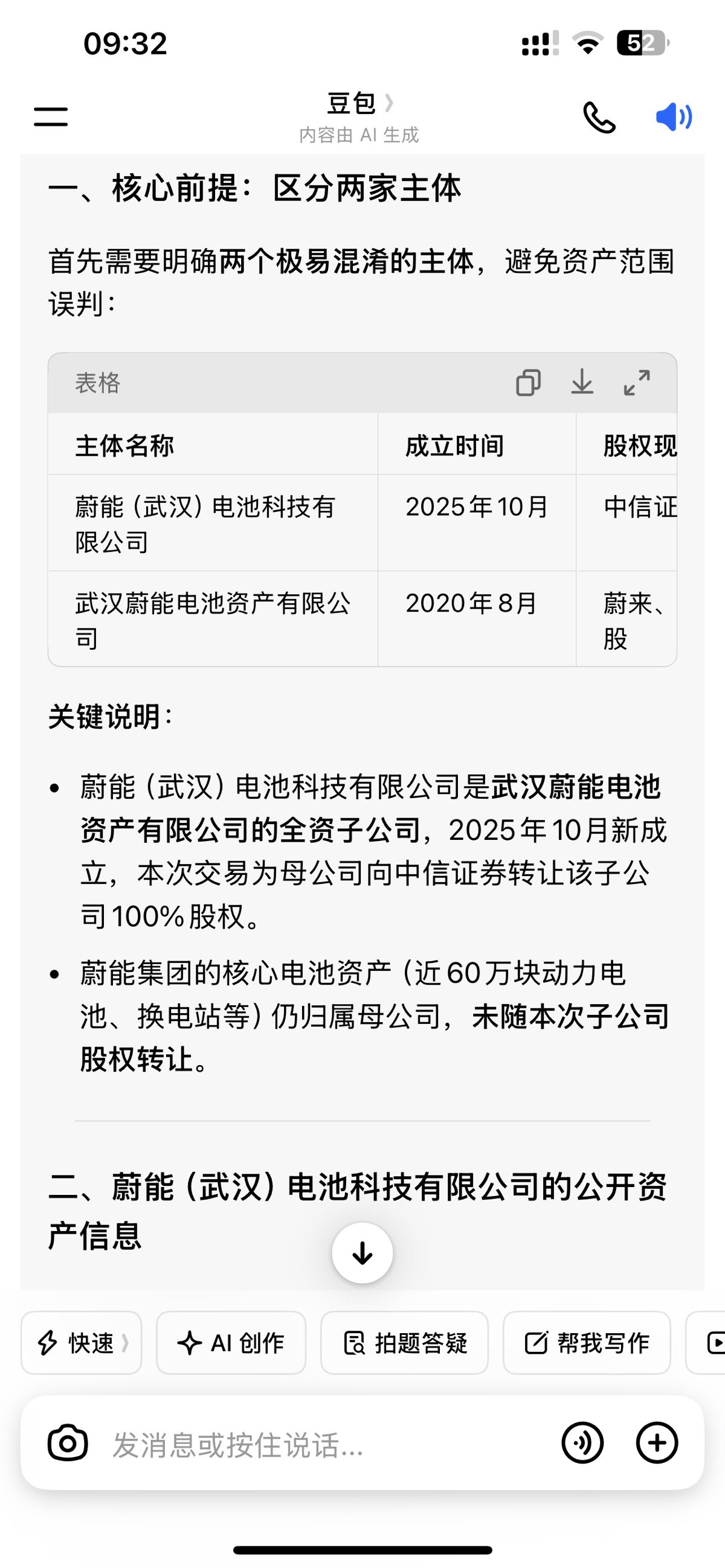Switch to voice input mode
The image size is (725, 1568).
point(582,1442)
